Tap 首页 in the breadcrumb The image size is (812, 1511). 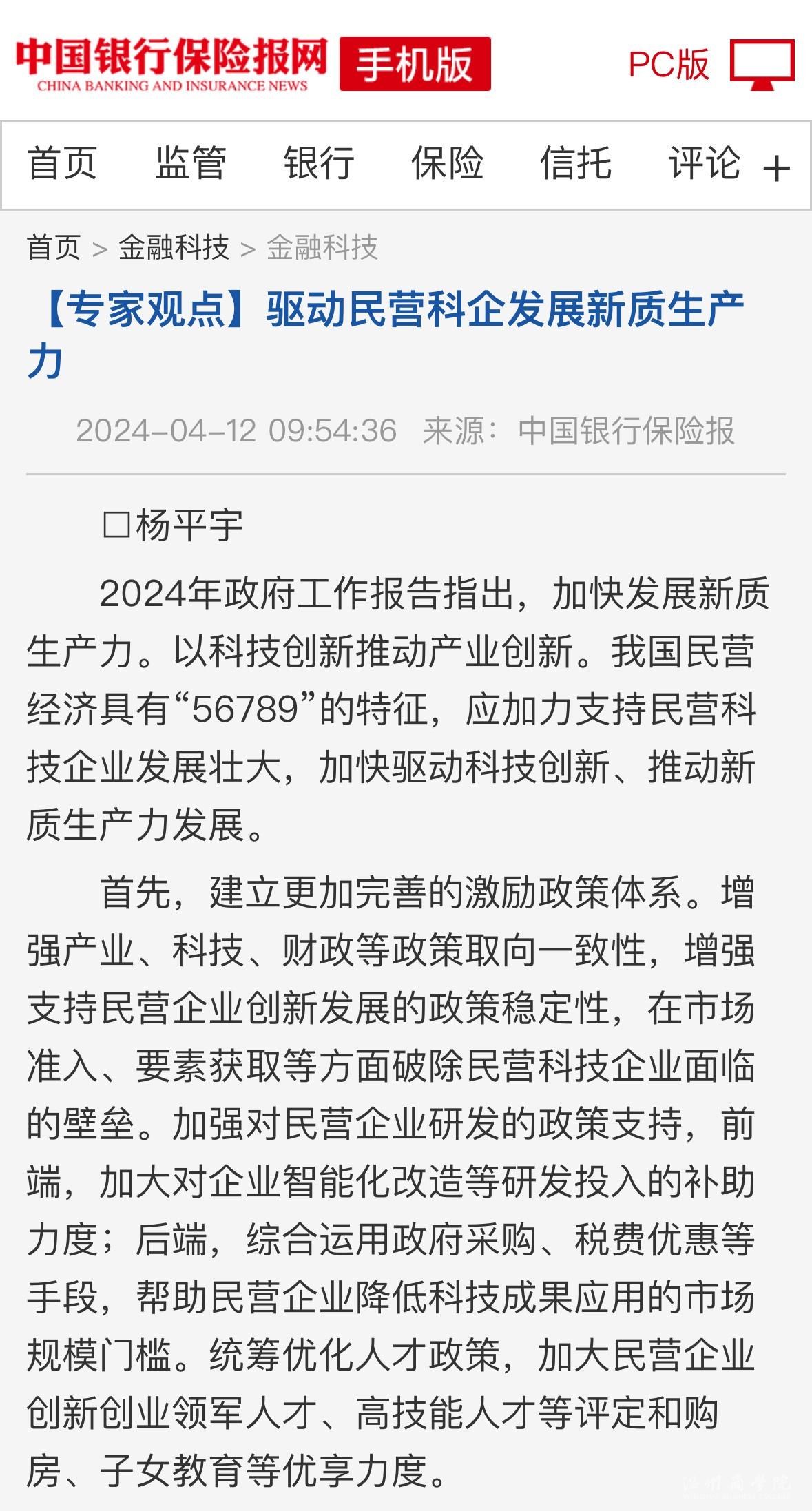(x=54, y=247)
